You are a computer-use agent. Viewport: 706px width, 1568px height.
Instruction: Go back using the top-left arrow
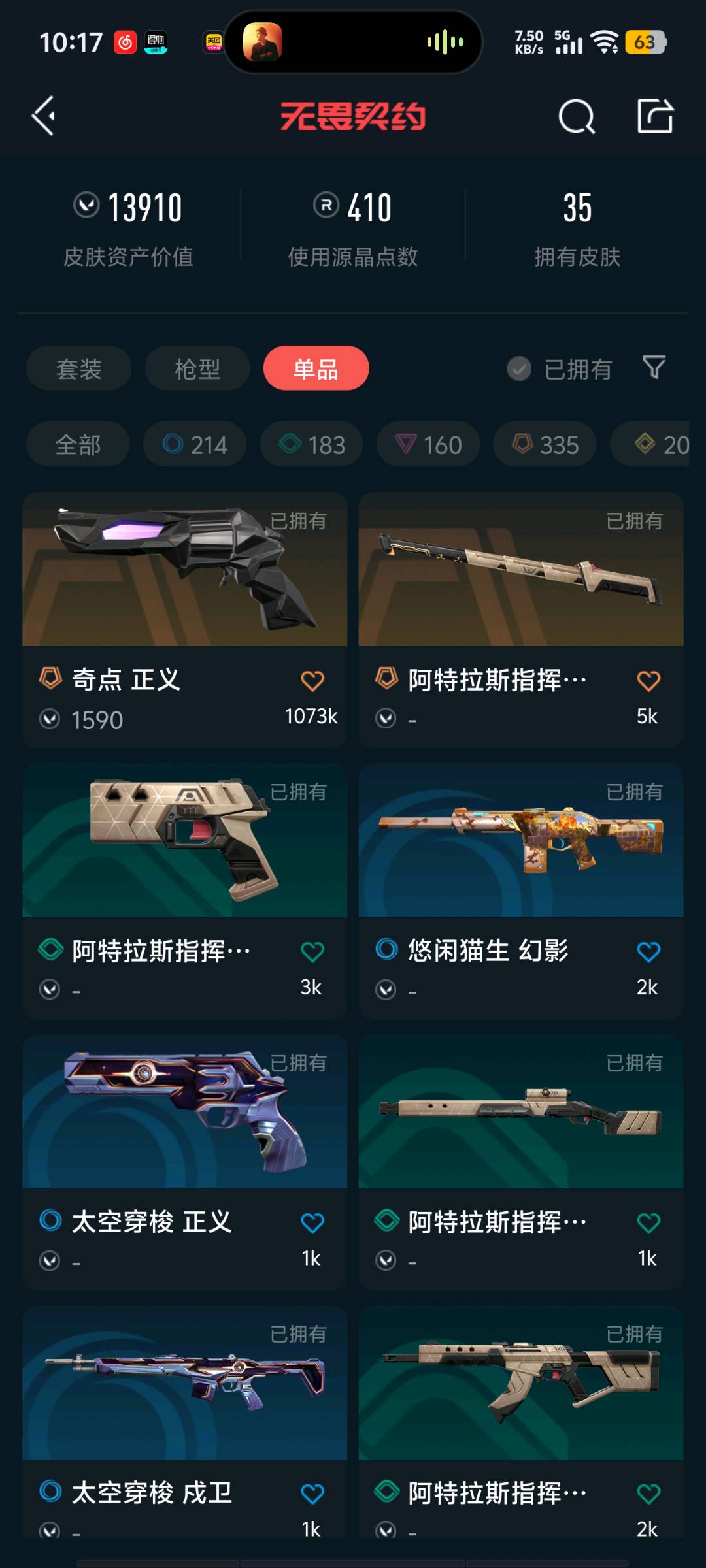pos(44,116)
